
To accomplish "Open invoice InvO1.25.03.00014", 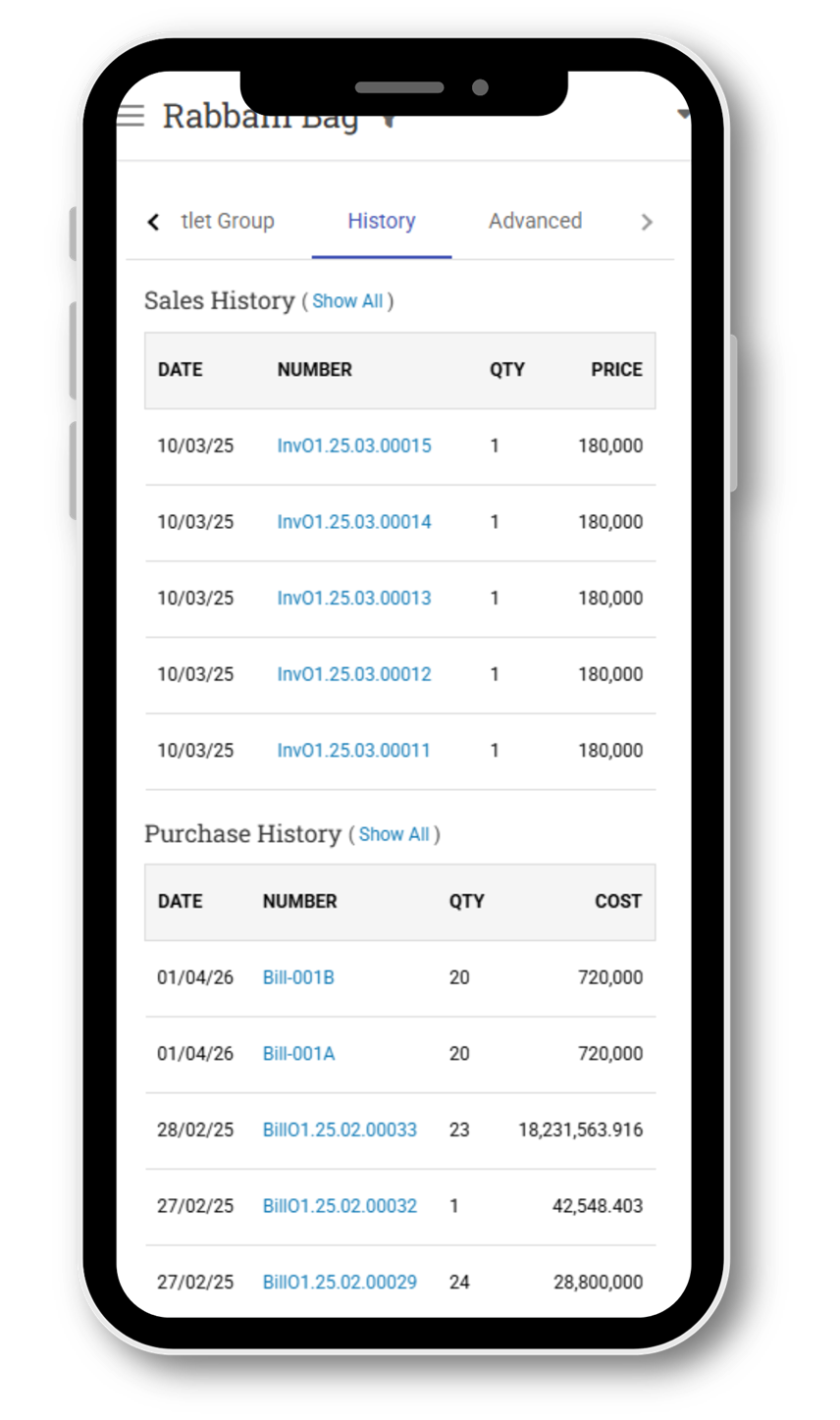I will (354, 522).
